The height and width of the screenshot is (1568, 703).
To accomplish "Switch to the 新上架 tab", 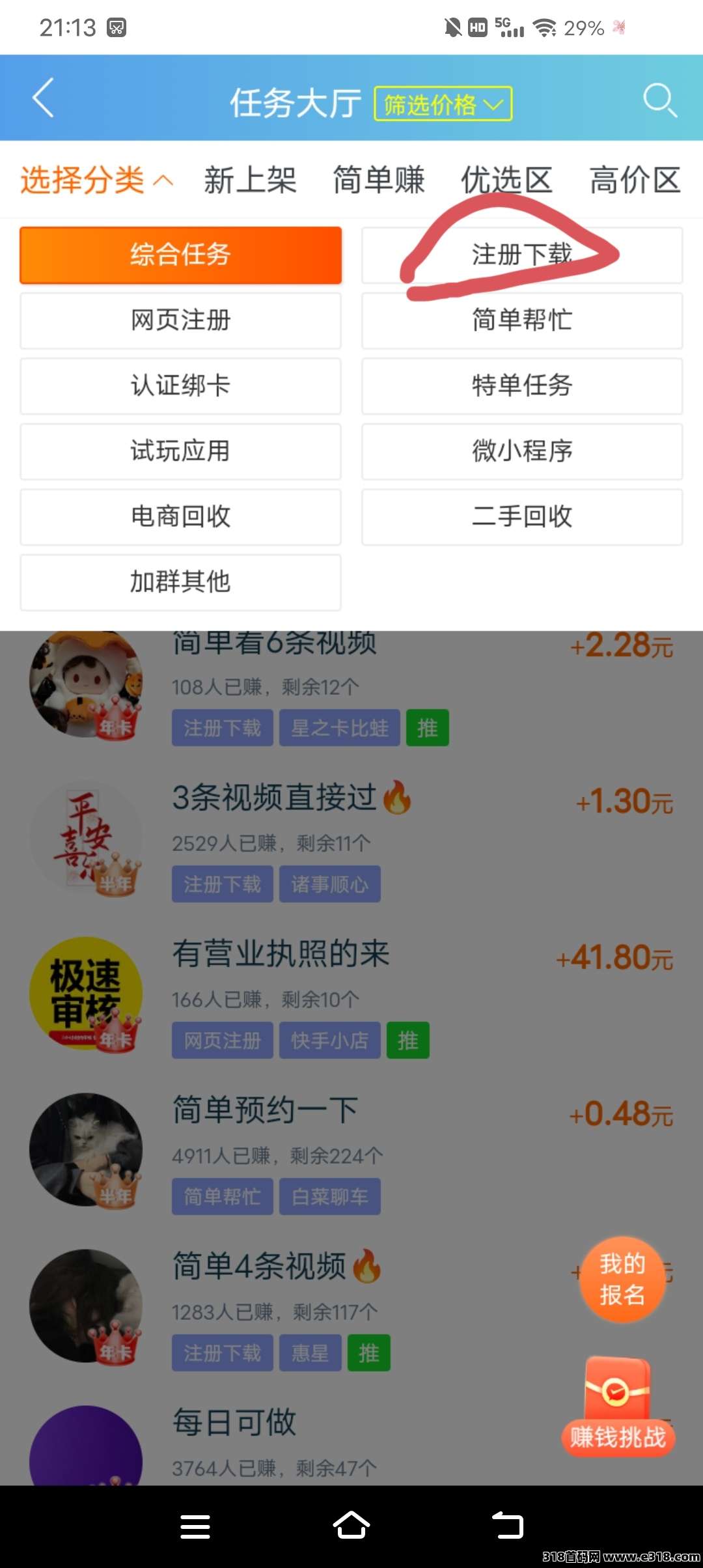I will pos(250,180).
